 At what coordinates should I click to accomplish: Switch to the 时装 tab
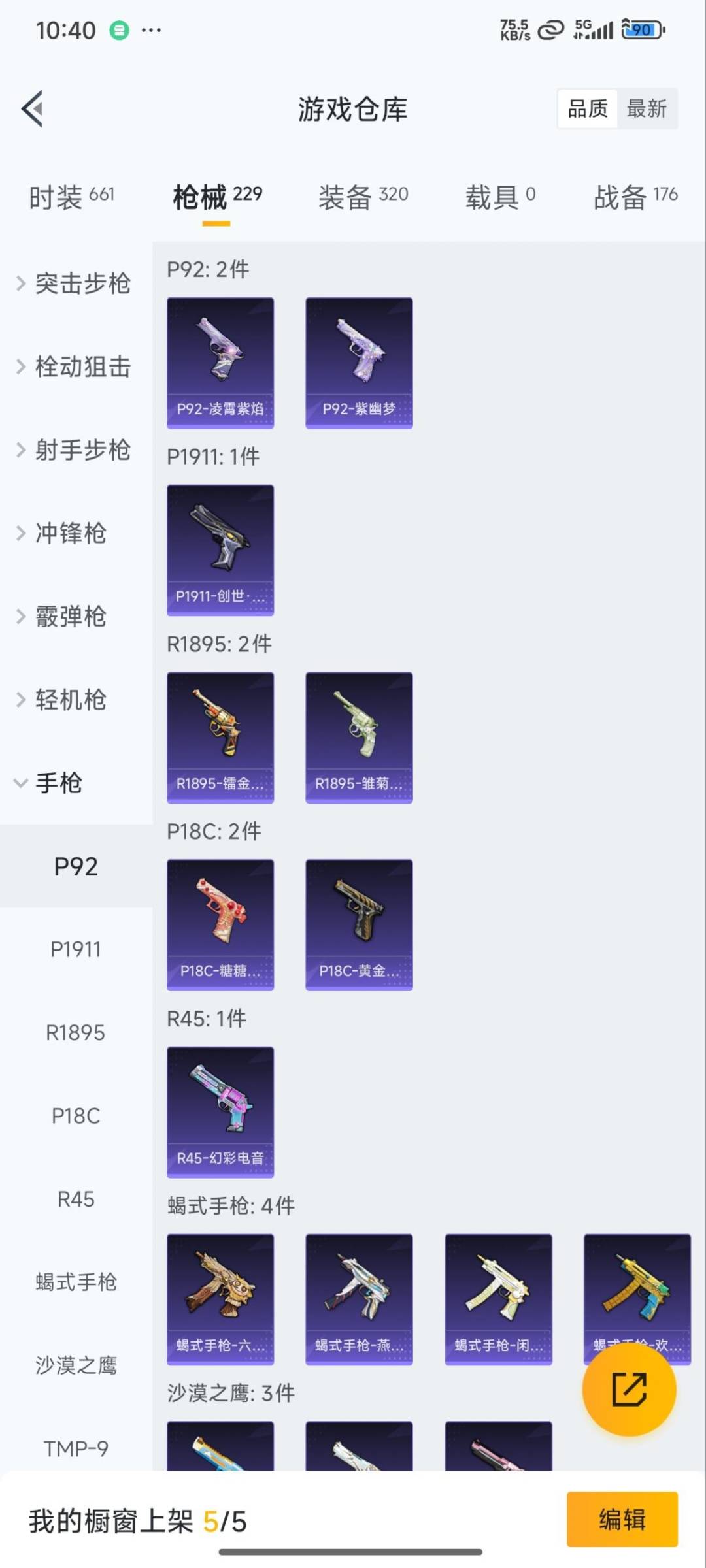71,197
